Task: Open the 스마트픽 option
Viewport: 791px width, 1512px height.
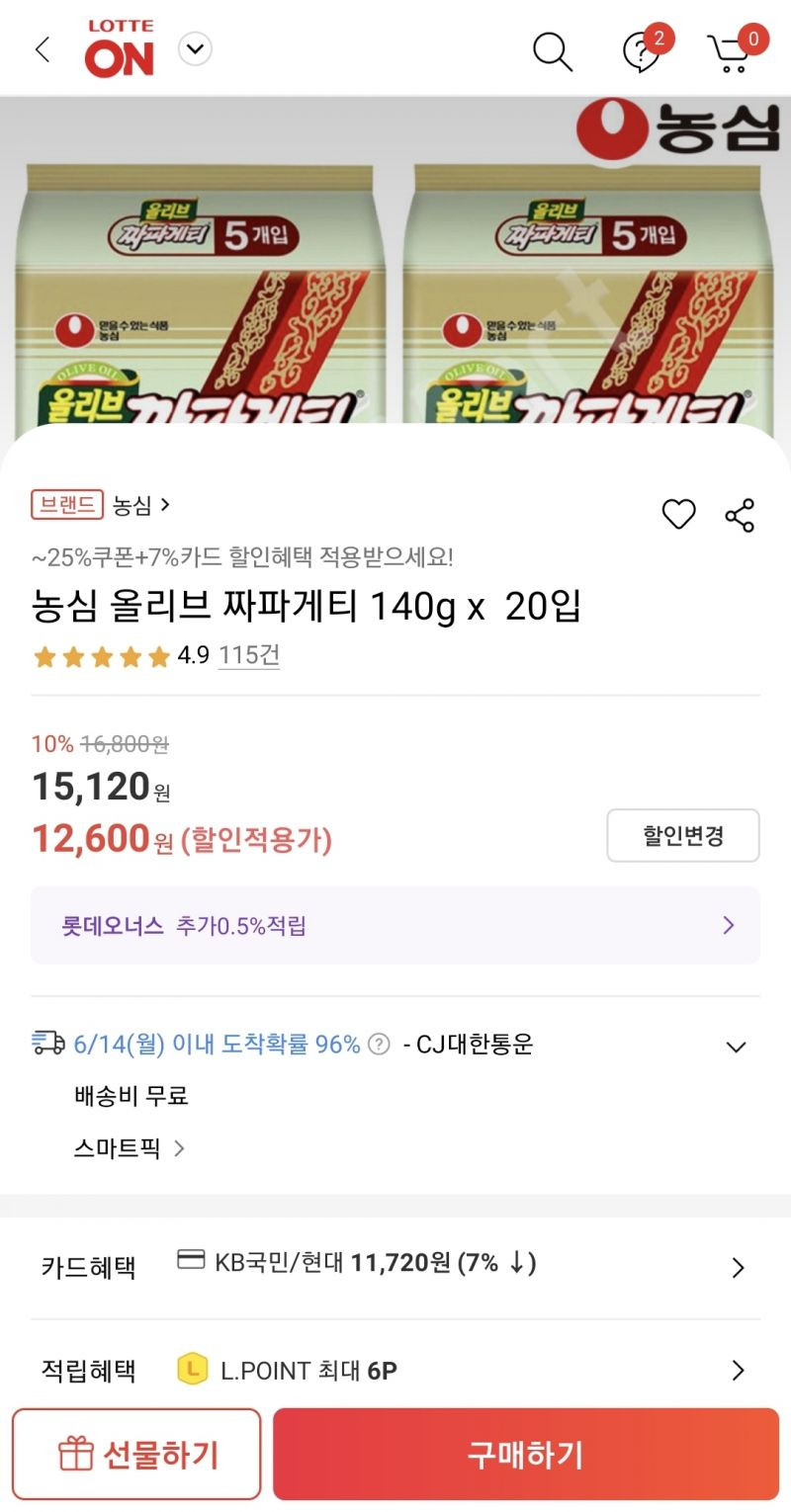Action: (129, 1148)
